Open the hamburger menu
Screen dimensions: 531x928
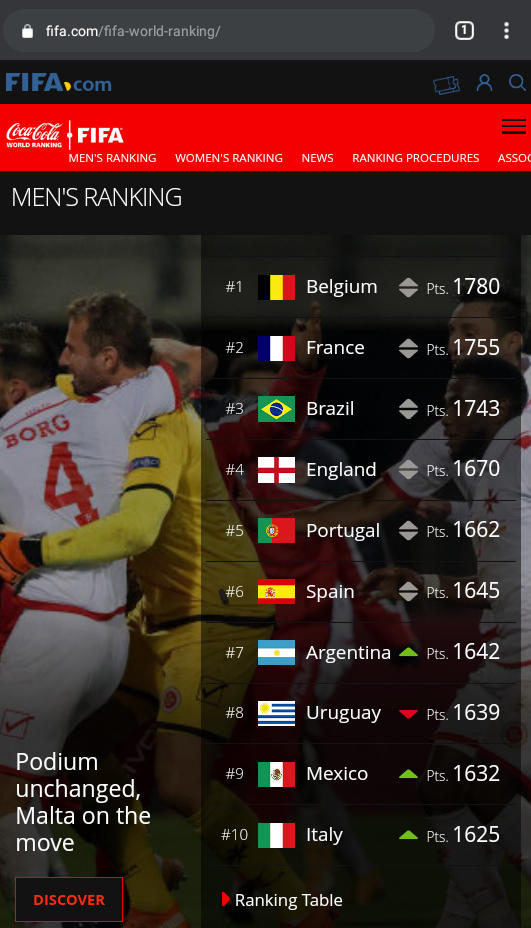click(x=513, y=127)
